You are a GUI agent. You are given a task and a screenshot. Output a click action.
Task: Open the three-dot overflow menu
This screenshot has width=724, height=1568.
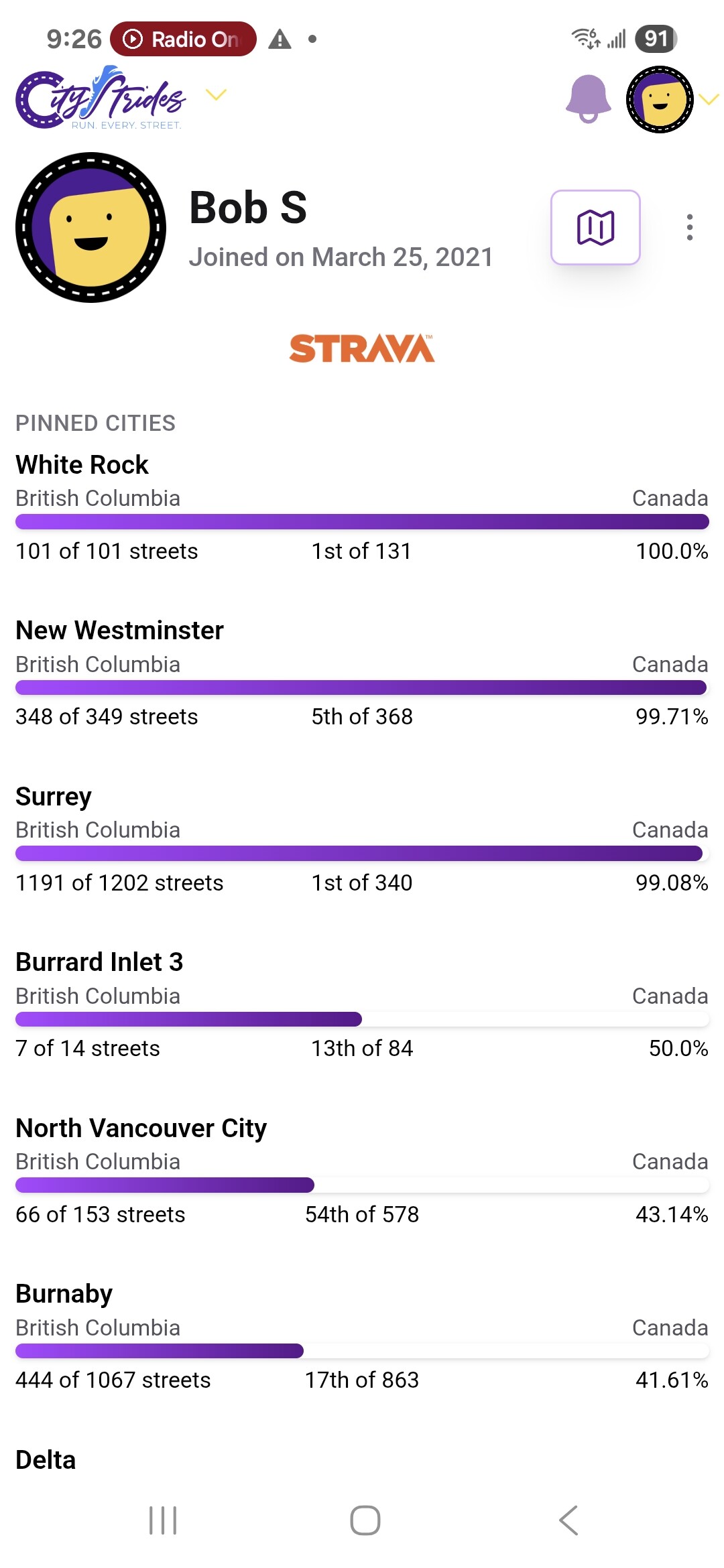689,228
